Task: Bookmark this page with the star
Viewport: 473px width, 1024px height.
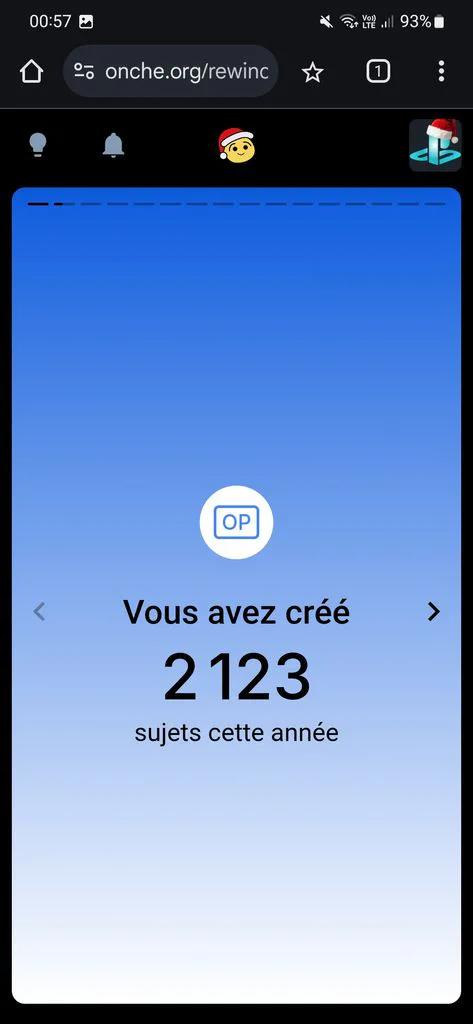Action: click(313, 72)
